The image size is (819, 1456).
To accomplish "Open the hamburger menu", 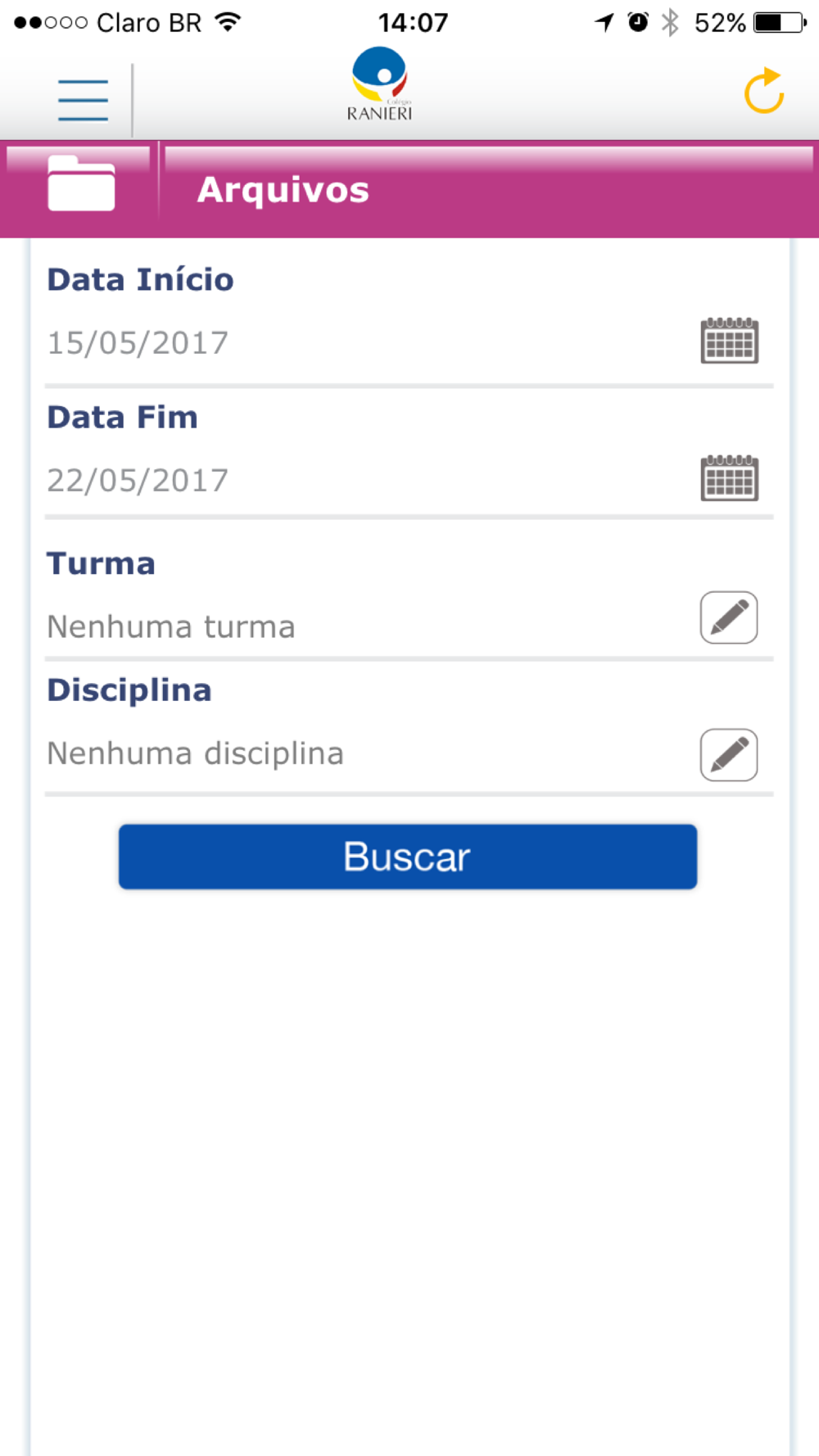I will tap(83, 100).
